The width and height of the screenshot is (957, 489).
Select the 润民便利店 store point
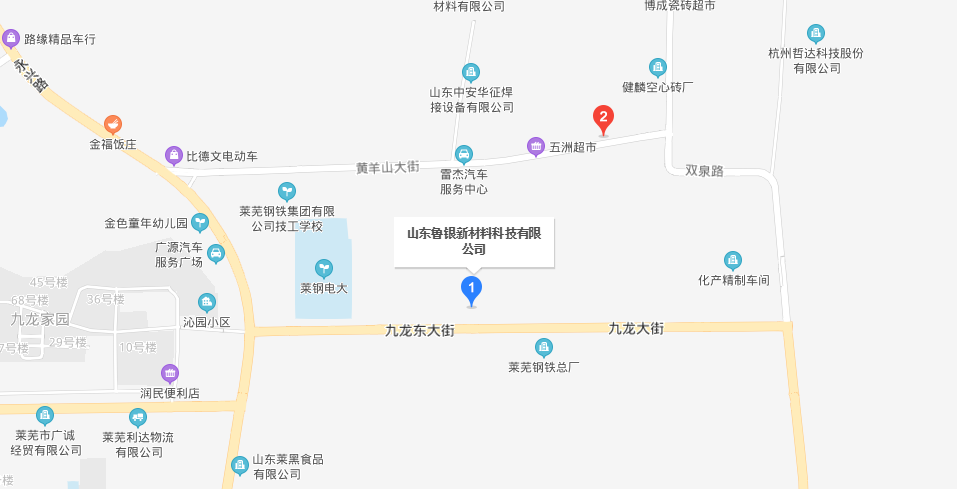click(x=170, y=374)
